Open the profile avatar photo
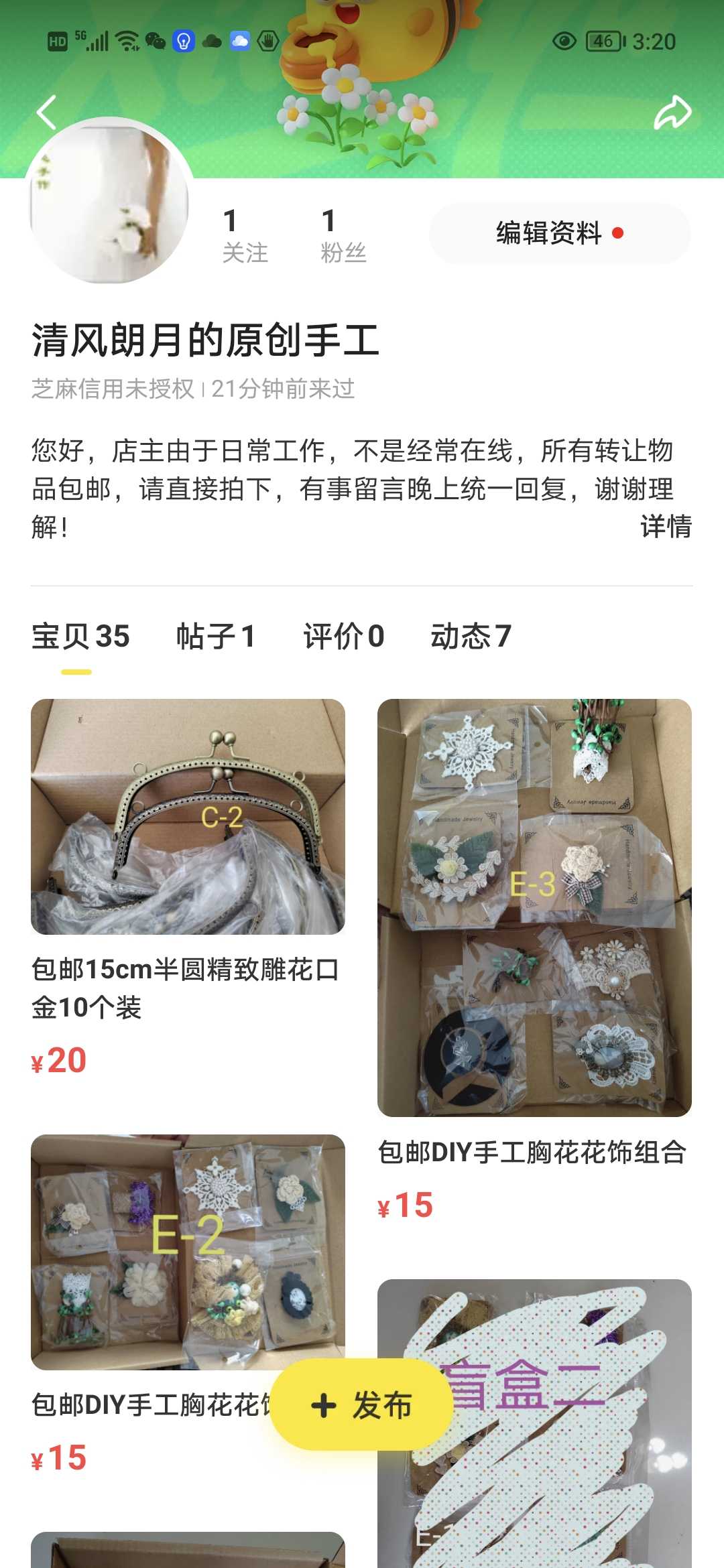Viewport: 724px width, 1568px height. pos(109,201)
